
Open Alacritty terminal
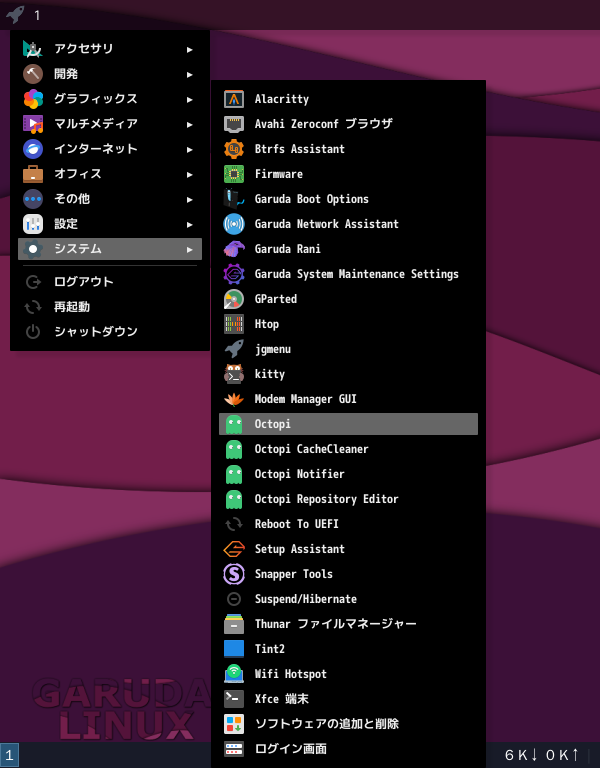[282, 99]
